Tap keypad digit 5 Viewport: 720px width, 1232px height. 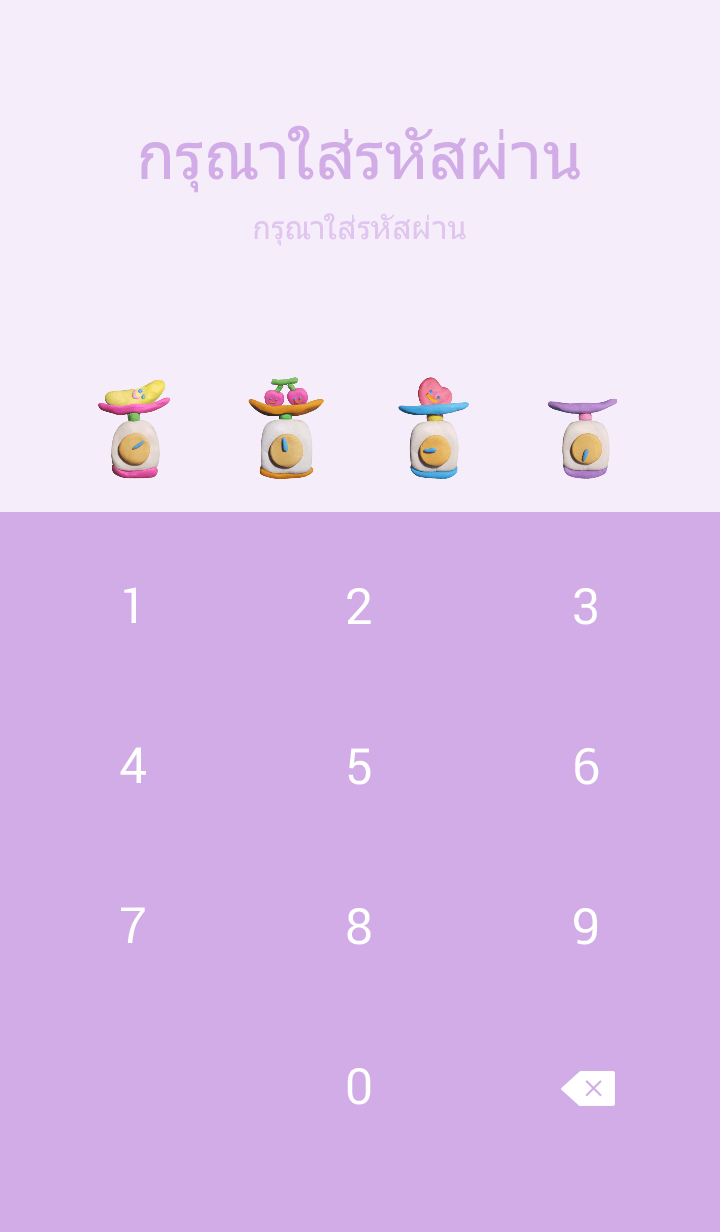coord(359,767)
